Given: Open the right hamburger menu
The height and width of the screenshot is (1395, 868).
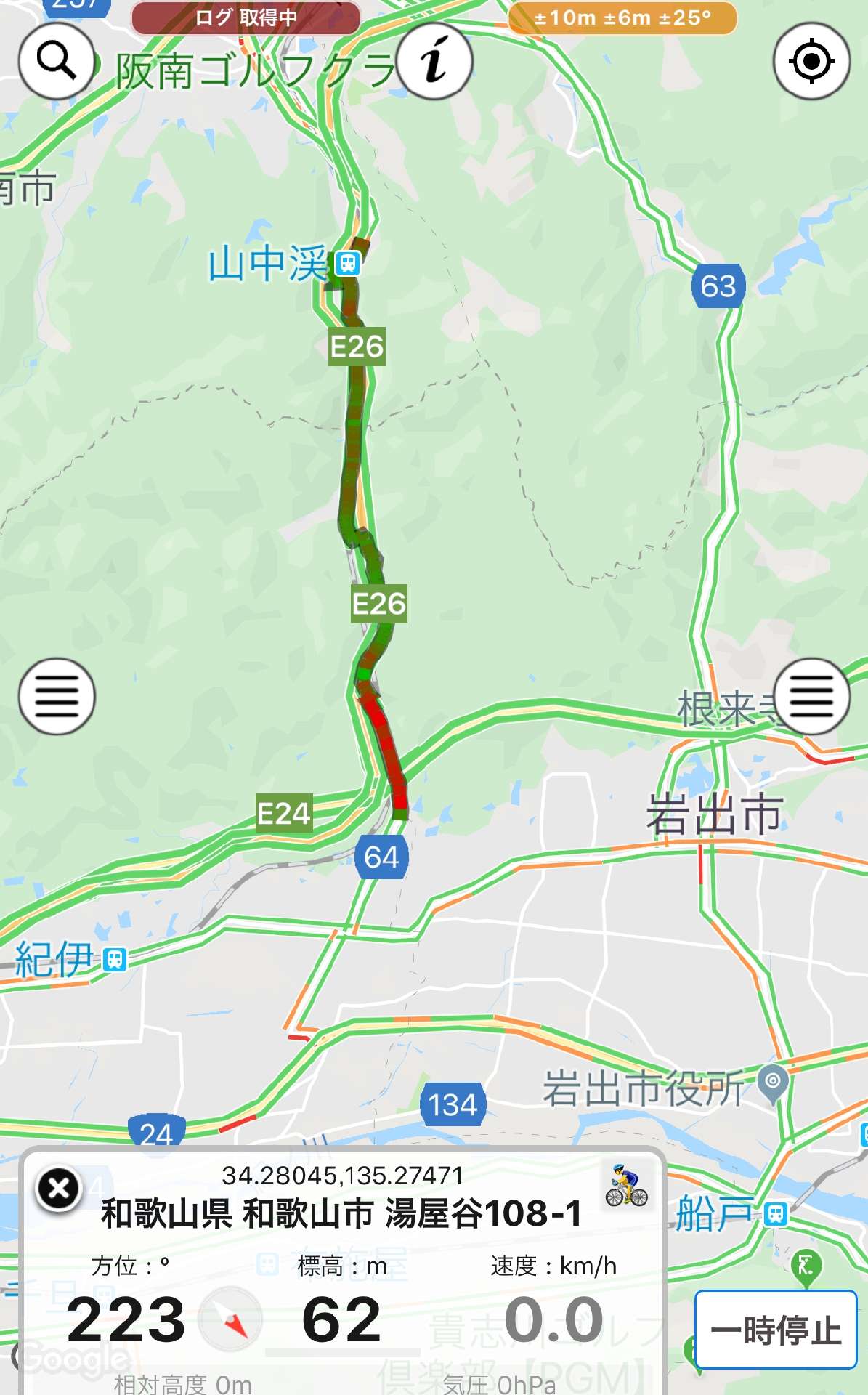Looking at the screenshot, I should coord(811,696).
